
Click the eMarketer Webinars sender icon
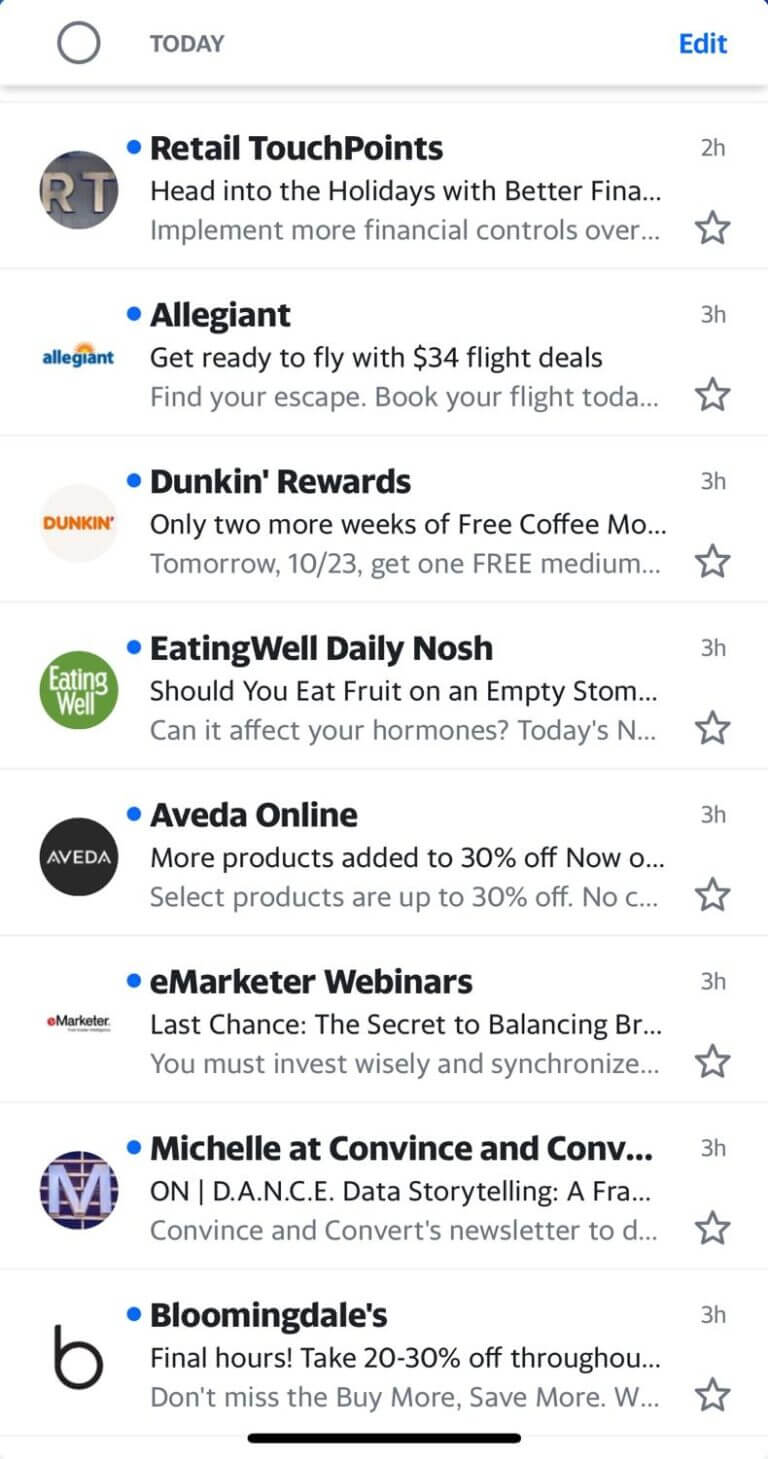(78, 1024)
